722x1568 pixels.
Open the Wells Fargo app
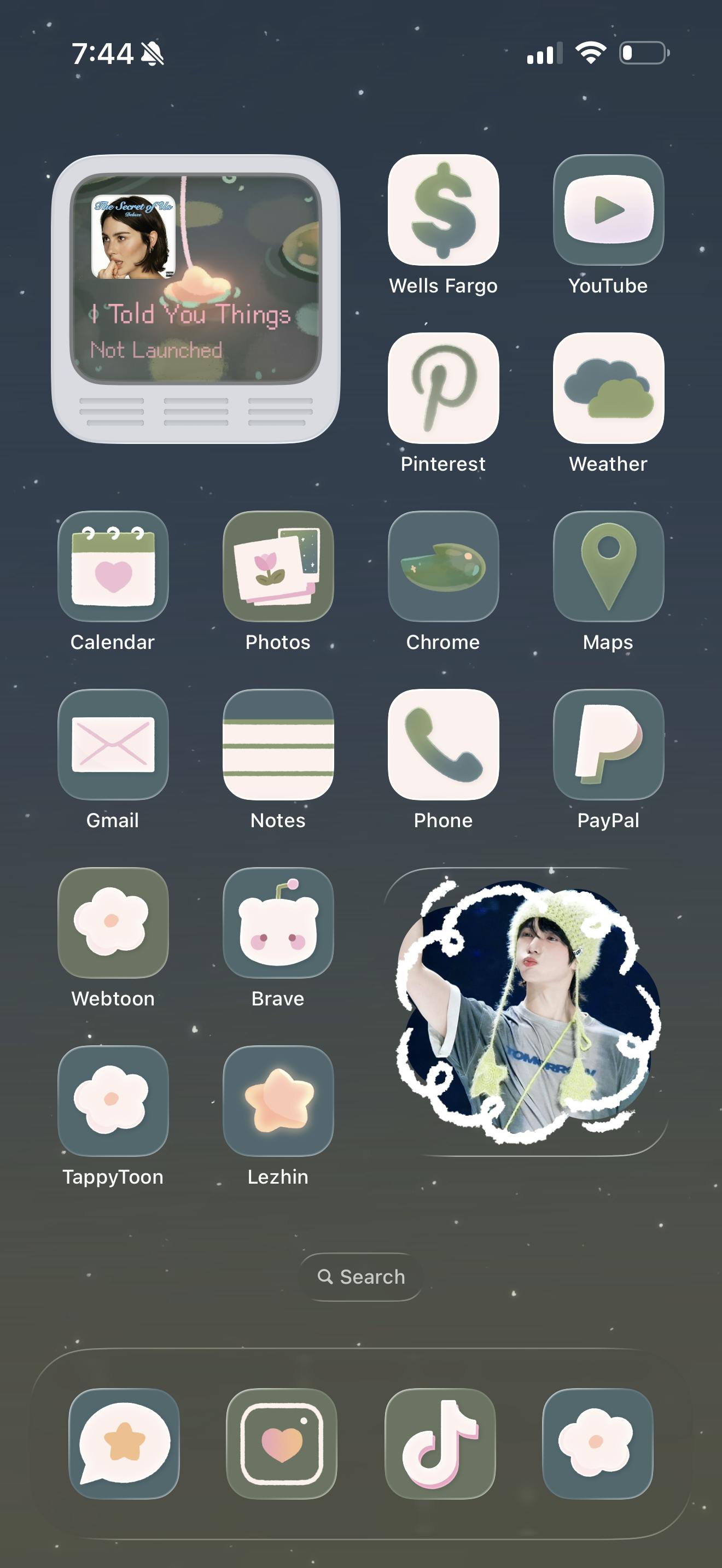coord(443,210)
